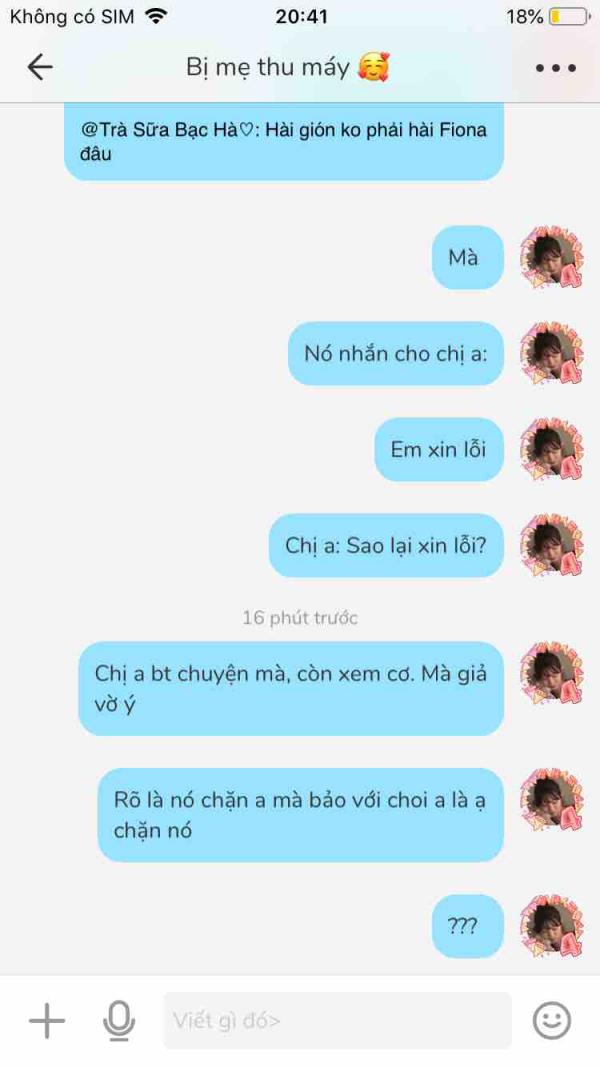Viewport: 600px width, 1067px height.
Task: Open sender avatar beside "Em xin lỗi"
Action: 552,450
